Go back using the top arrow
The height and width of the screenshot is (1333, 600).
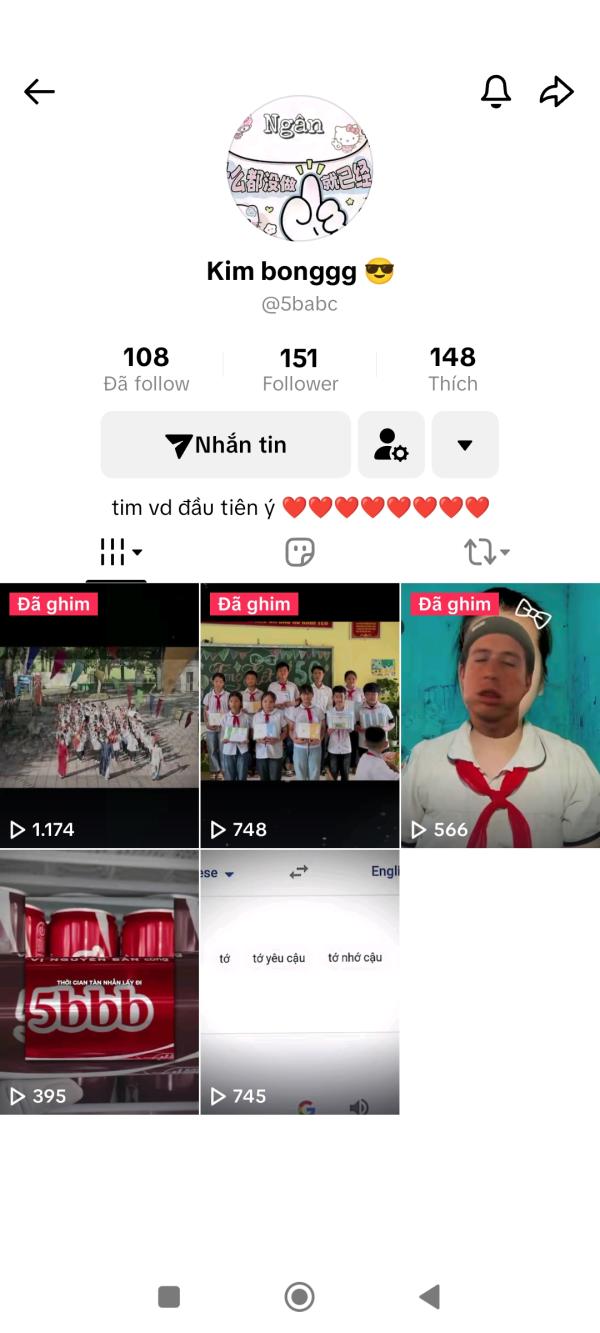pos(39,92)
